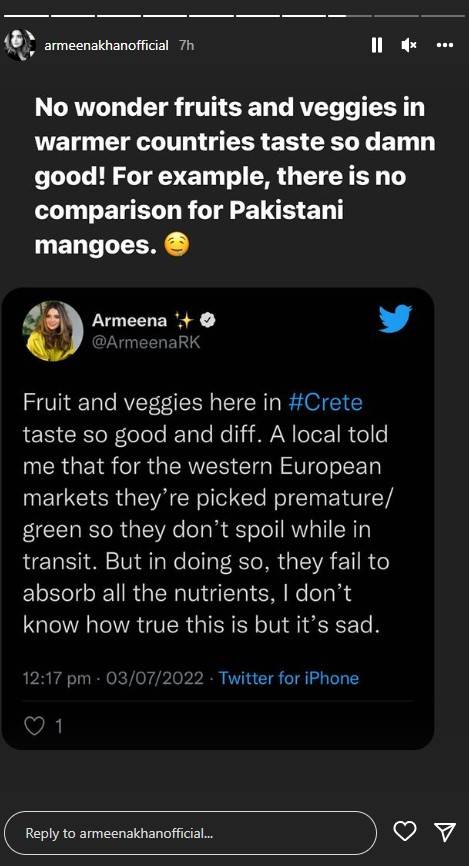The height and width of the screenshot is (866, 469).
Task: Type a reply to armeenakhanofficial
Action: click(x=190, y=833)
